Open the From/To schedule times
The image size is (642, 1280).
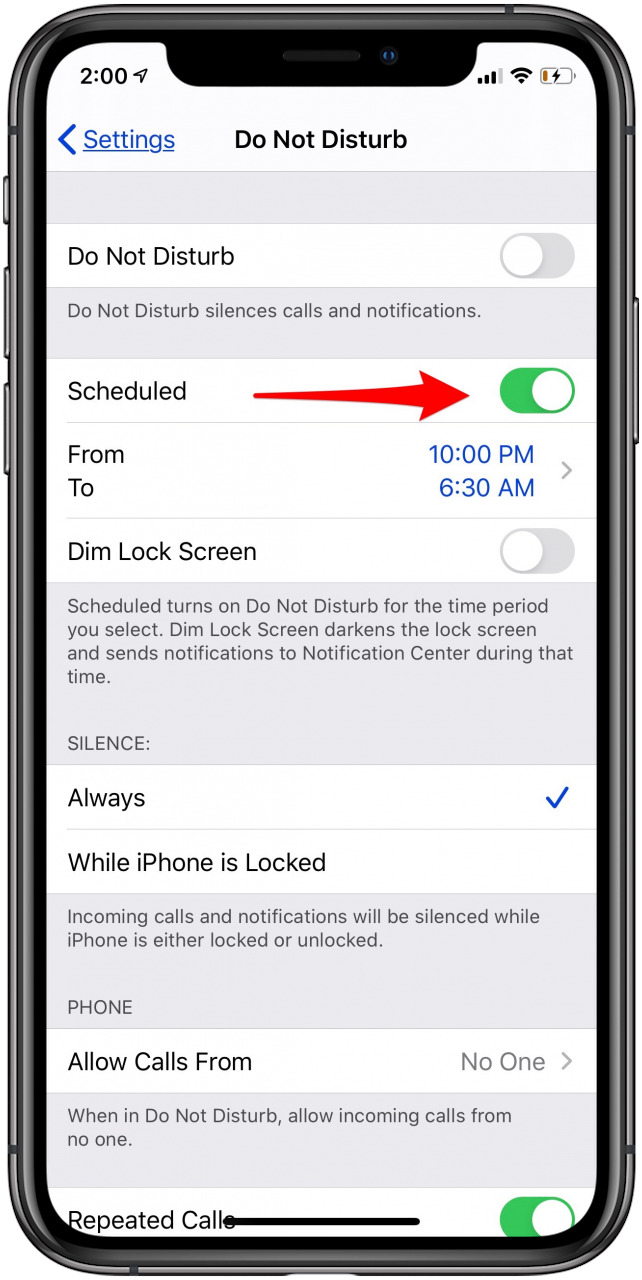pyautogui.click(x=321, y=471)
